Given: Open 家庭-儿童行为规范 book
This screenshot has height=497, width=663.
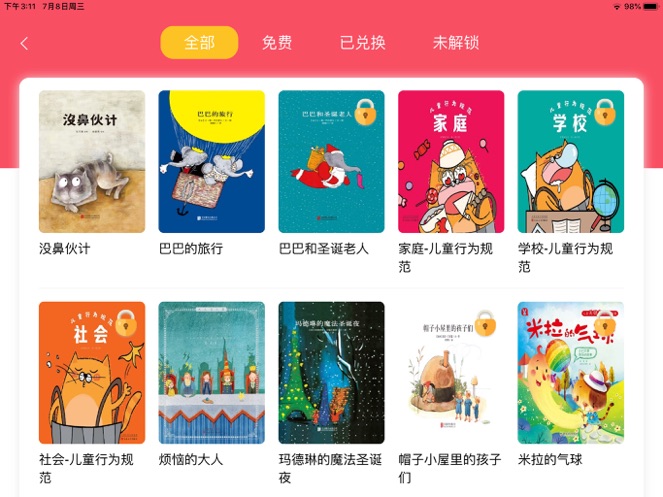Looking at the screenshot, I should pyautogui.click(x=451, y=162).
